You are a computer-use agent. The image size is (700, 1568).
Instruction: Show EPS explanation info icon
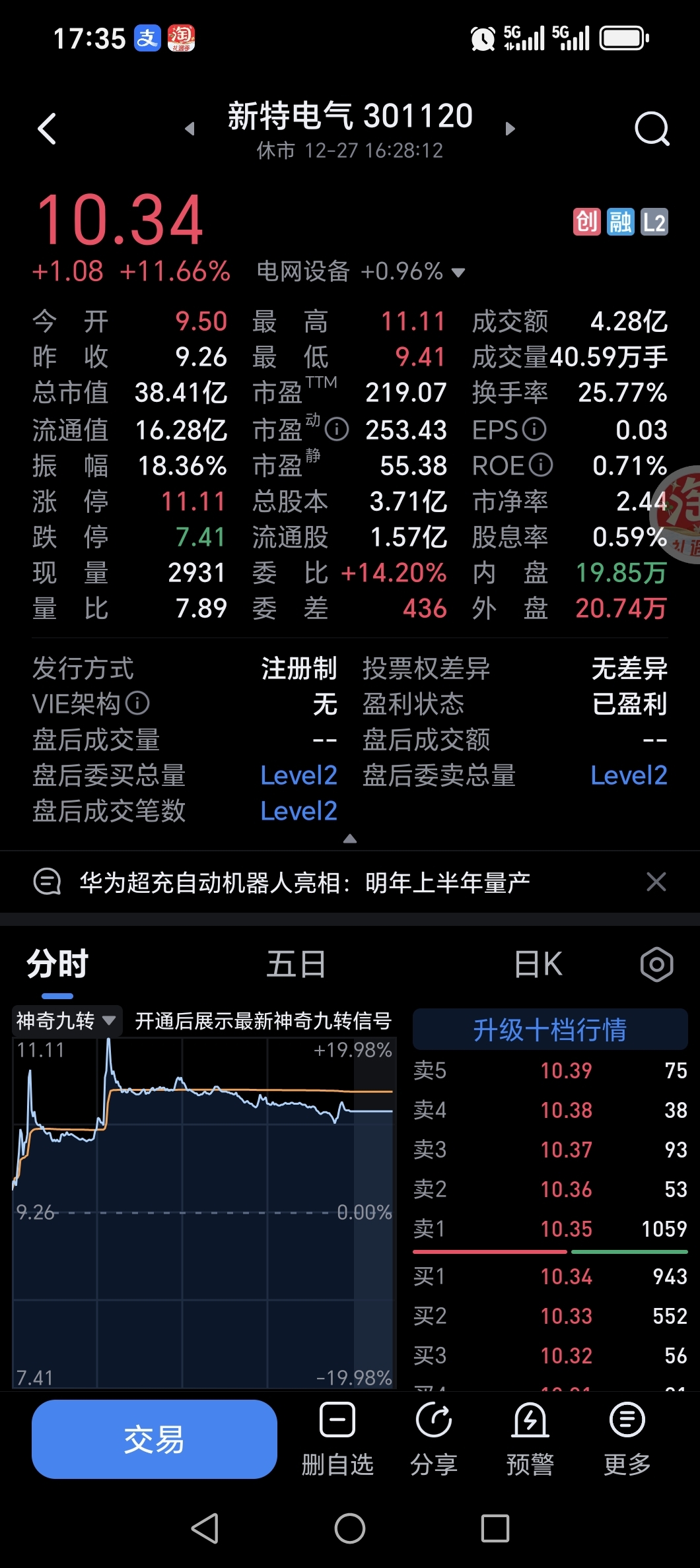[x=532, y=429]
